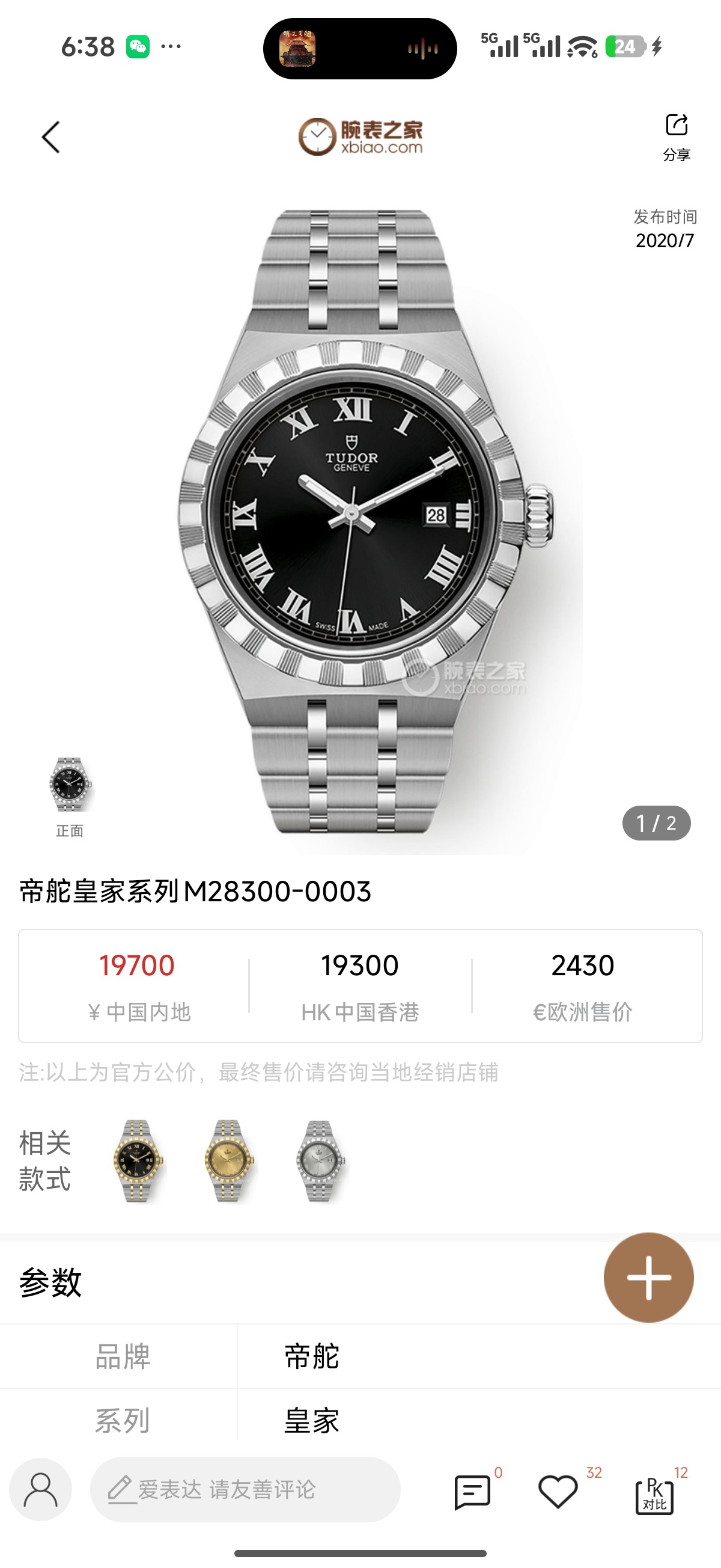The width and height of the screenshot is (721, 1568).
Task: Go back to the previous page
Action: pyautogui.click(x=51, y=137)
